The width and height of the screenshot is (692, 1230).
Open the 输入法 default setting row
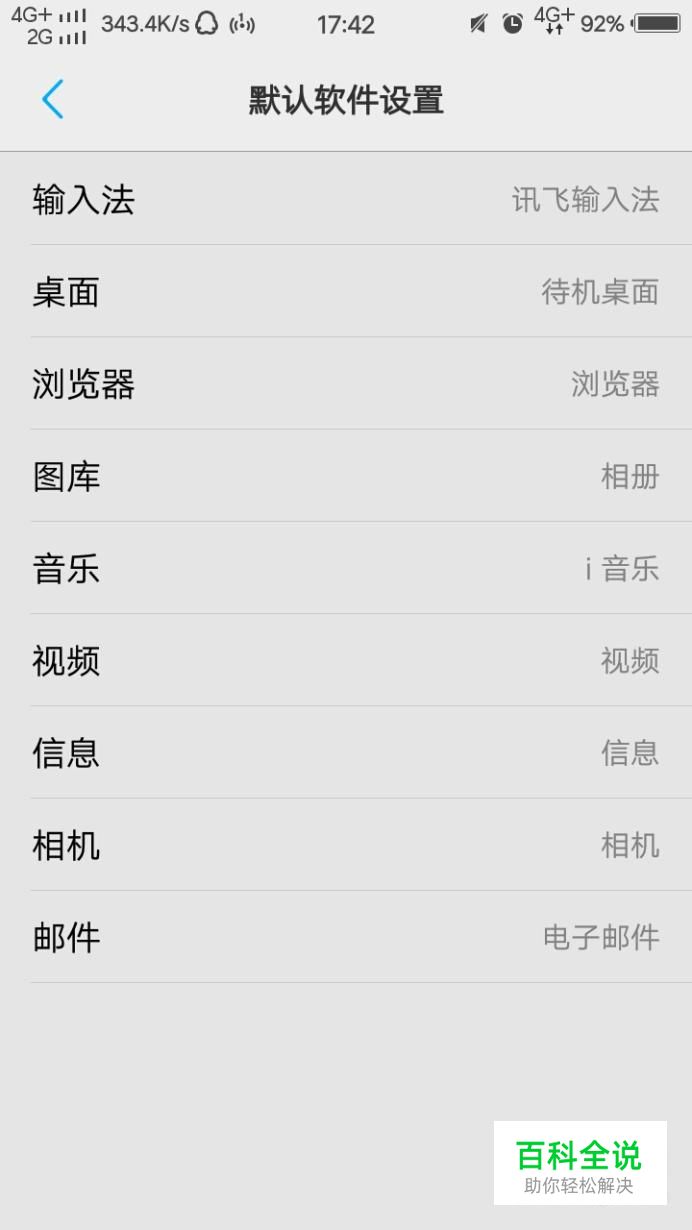(346, 199)
